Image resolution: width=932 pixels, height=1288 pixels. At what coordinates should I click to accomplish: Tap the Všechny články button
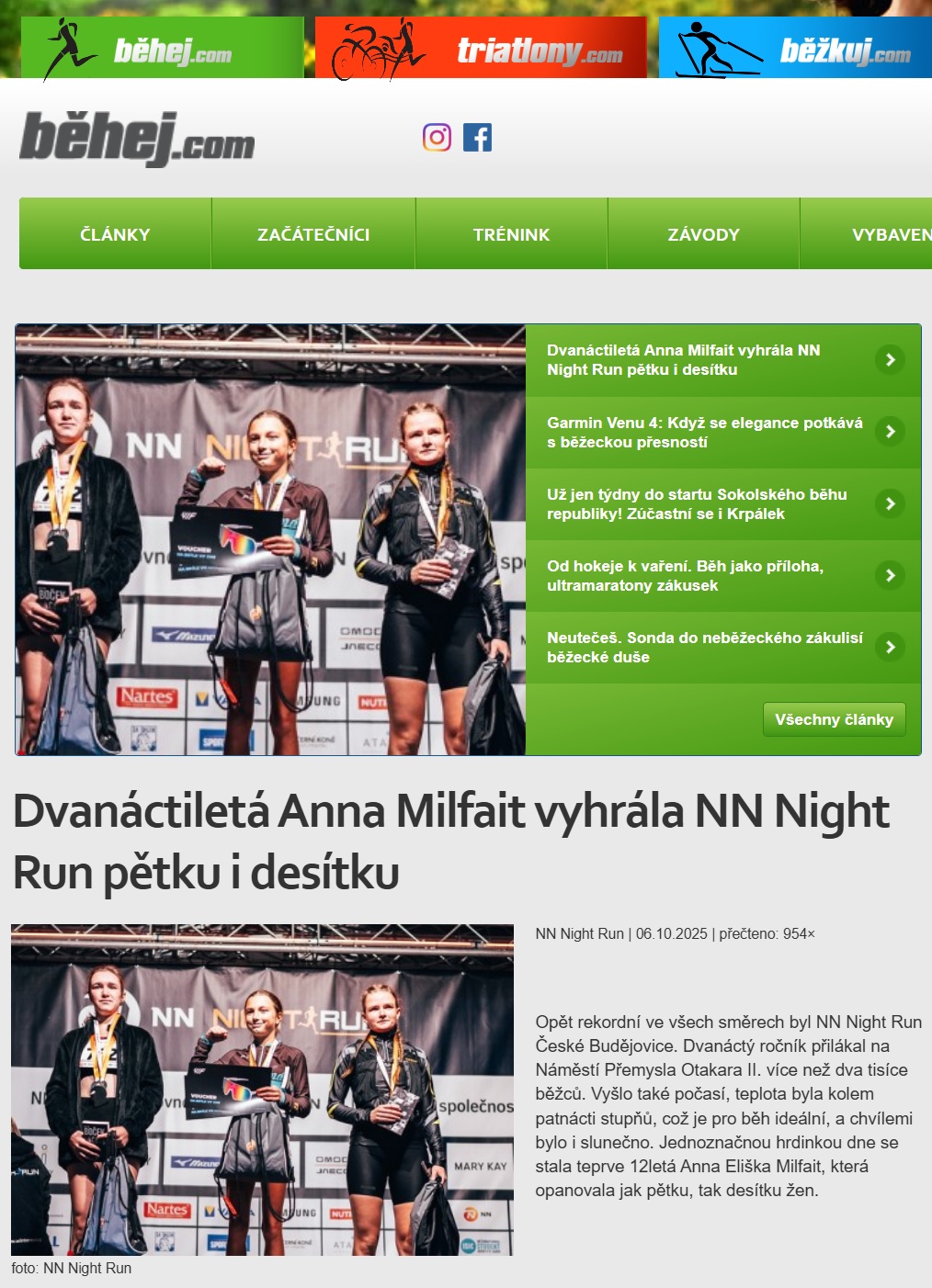[x=834, y=719]
